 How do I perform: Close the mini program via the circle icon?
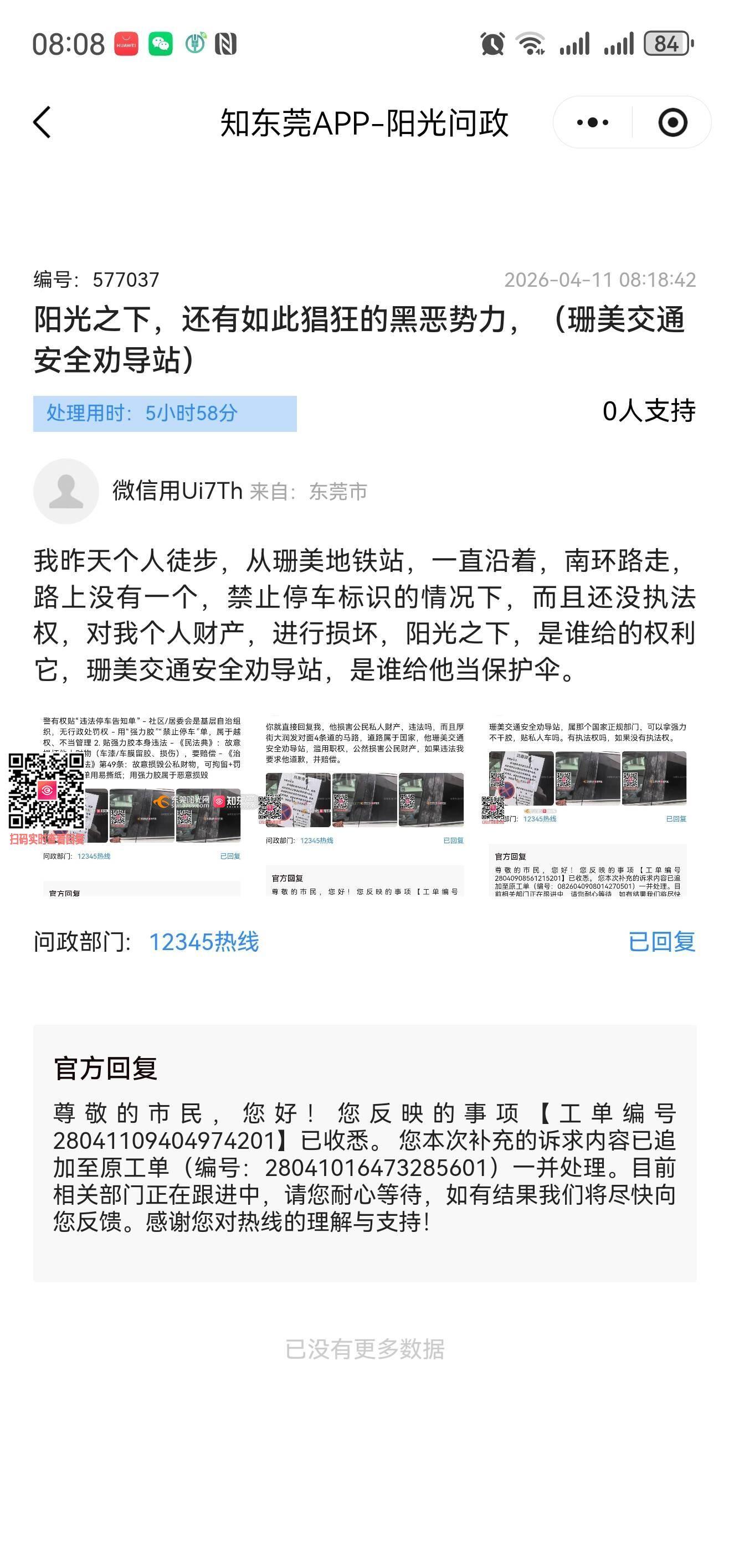pyautogui.click(x=672, y=122)
